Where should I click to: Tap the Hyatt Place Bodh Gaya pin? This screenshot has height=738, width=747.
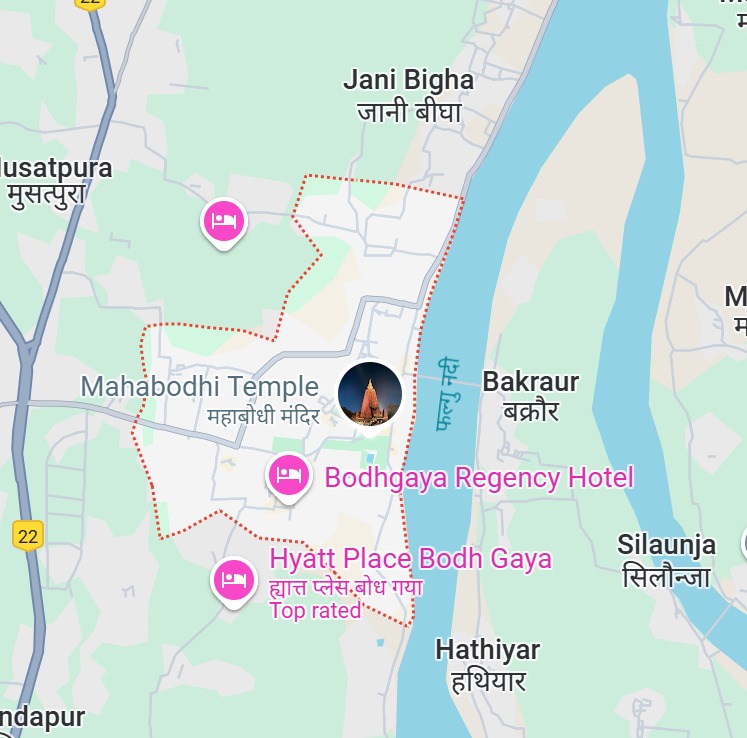pyautogui.click(x=234, y=579)
